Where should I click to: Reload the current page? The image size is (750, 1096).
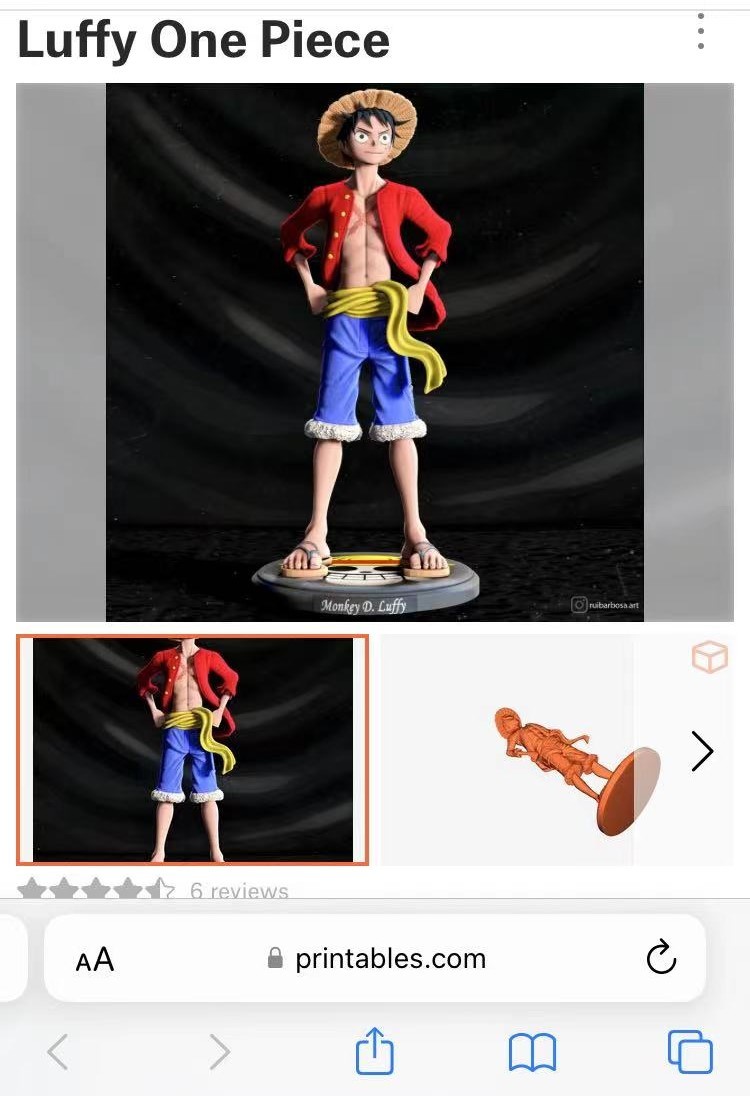[661, 959]
